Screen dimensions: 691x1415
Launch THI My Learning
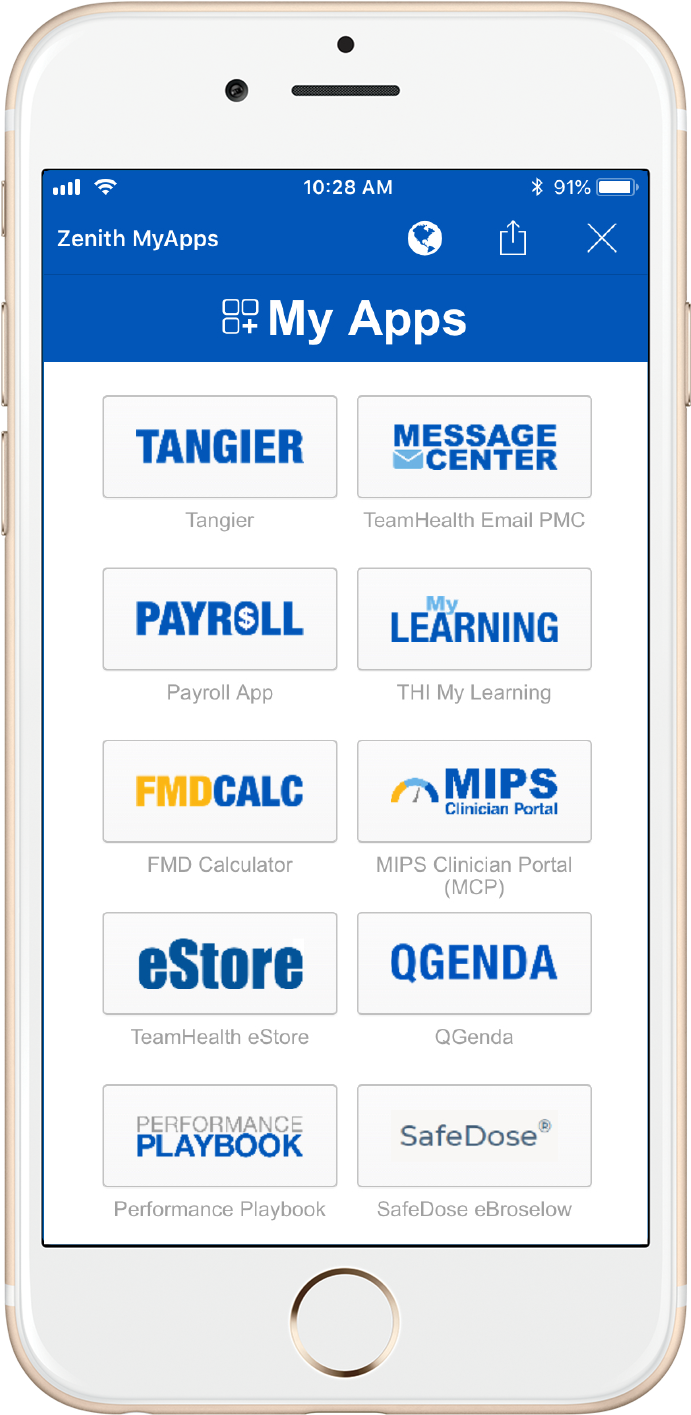pyautogui.click(x=474, y=619)
